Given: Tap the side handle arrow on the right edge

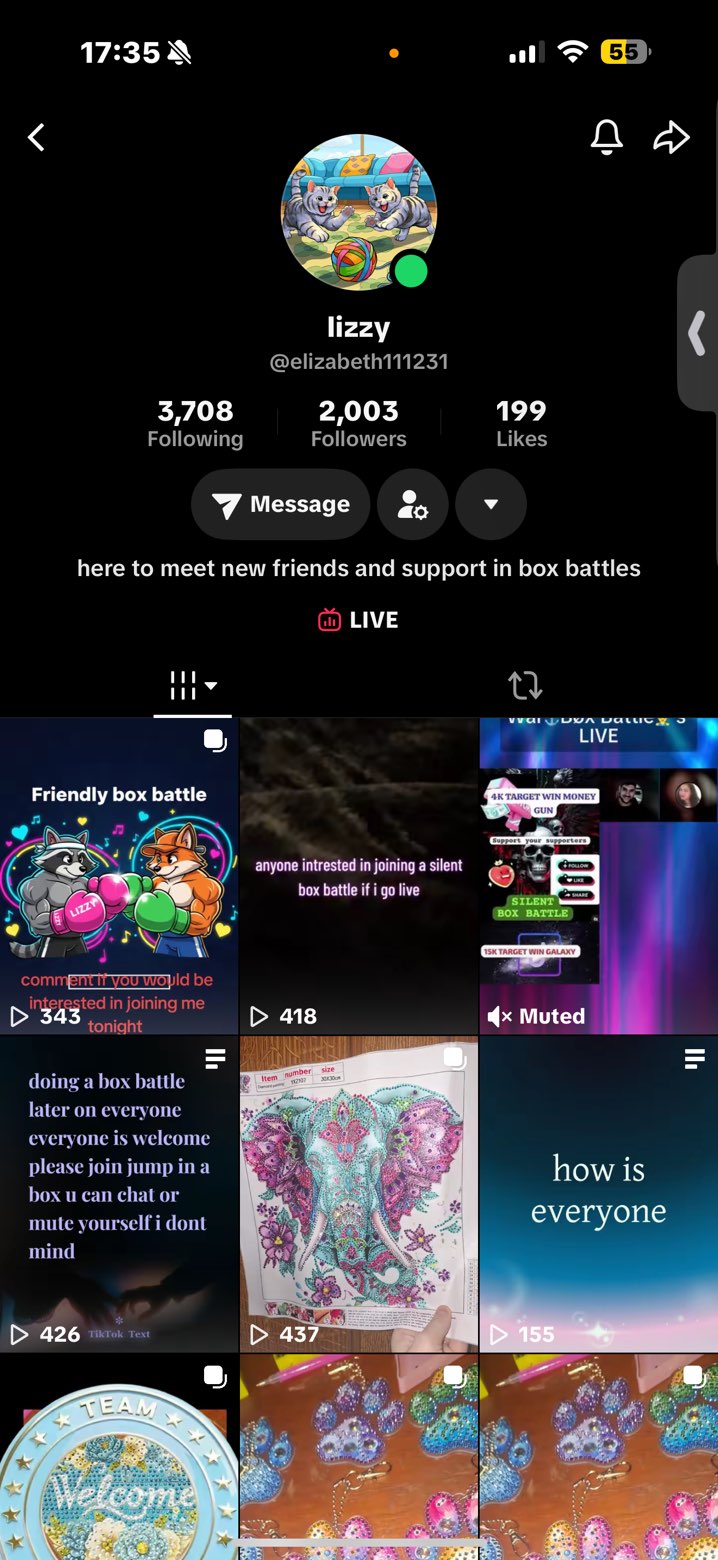Looking at the screenshot, I should 698,333.
